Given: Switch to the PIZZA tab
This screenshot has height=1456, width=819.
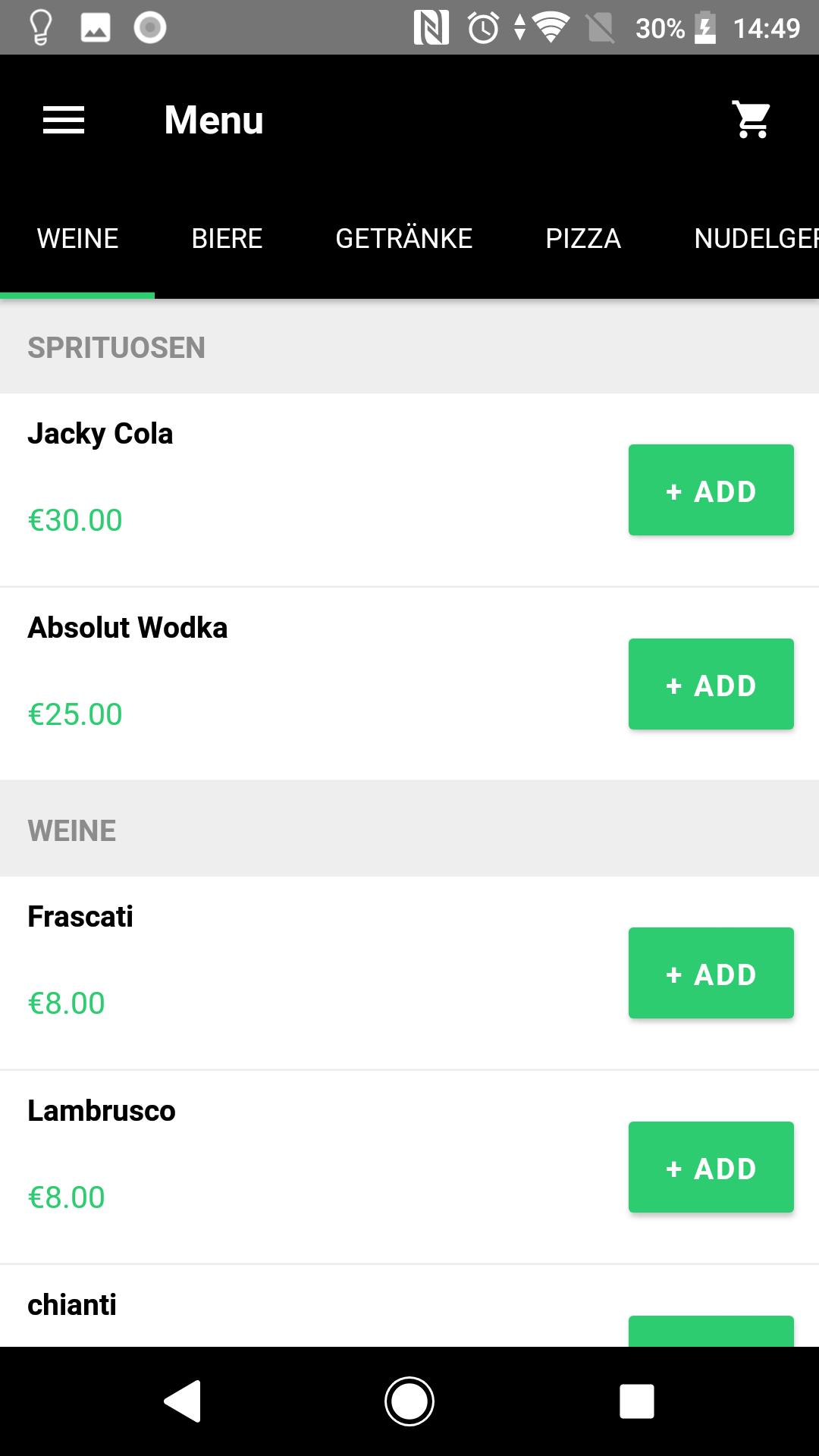Looking at the screenshot, I should (x=583, y=238).
